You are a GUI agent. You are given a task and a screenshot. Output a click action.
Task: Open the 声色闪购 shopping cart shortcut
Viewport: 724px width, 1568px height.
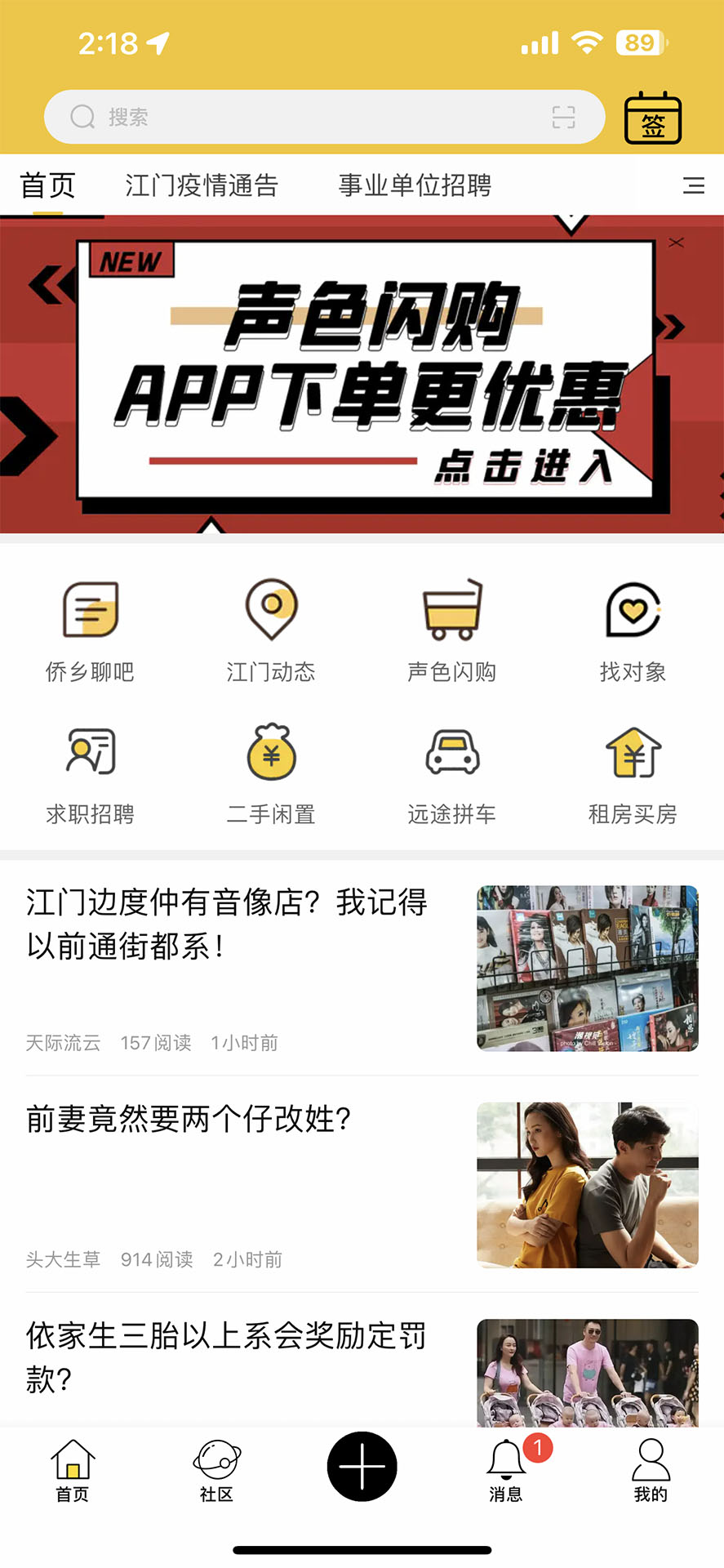pyautogui.click(x=452, y=630)
